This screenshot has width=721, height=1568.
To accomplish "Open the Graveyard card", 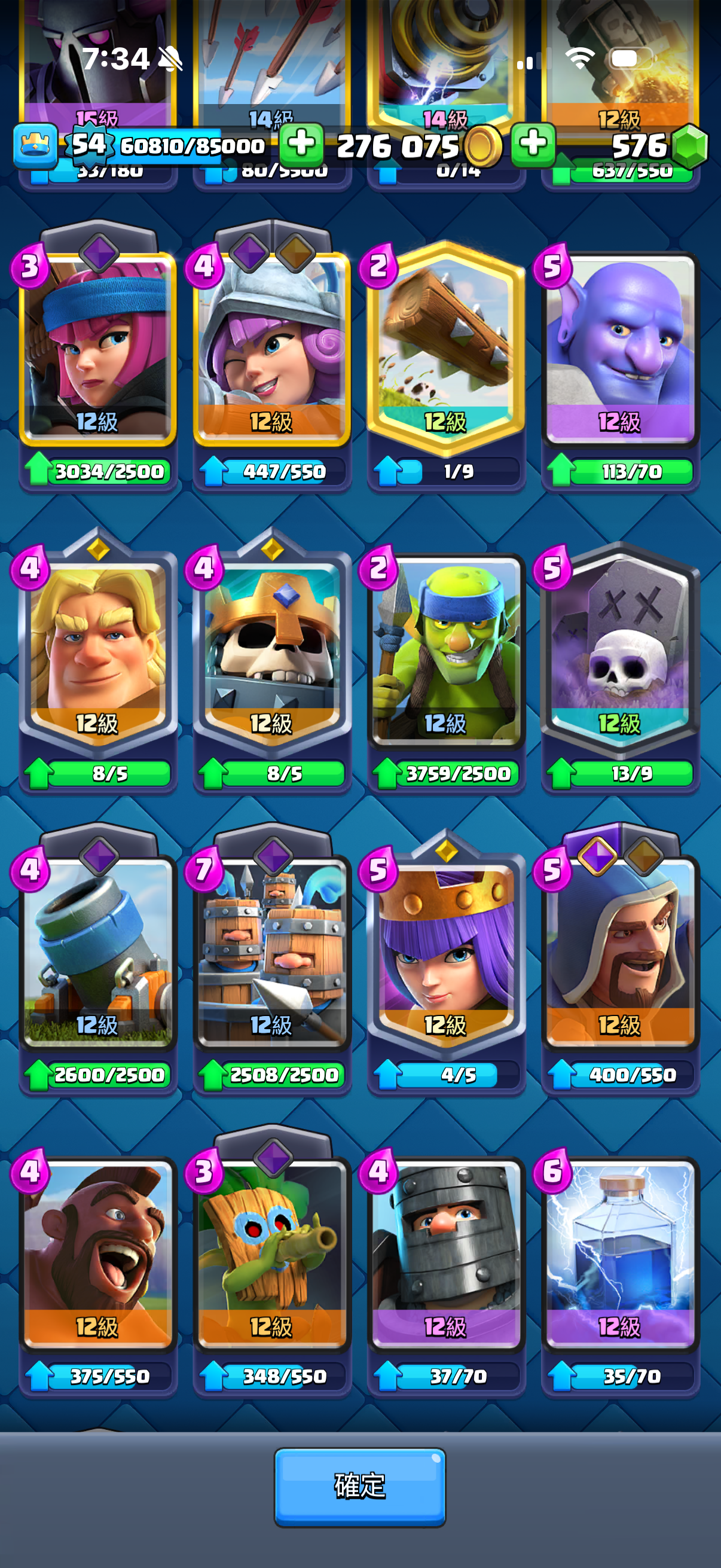I will (620, 649).
